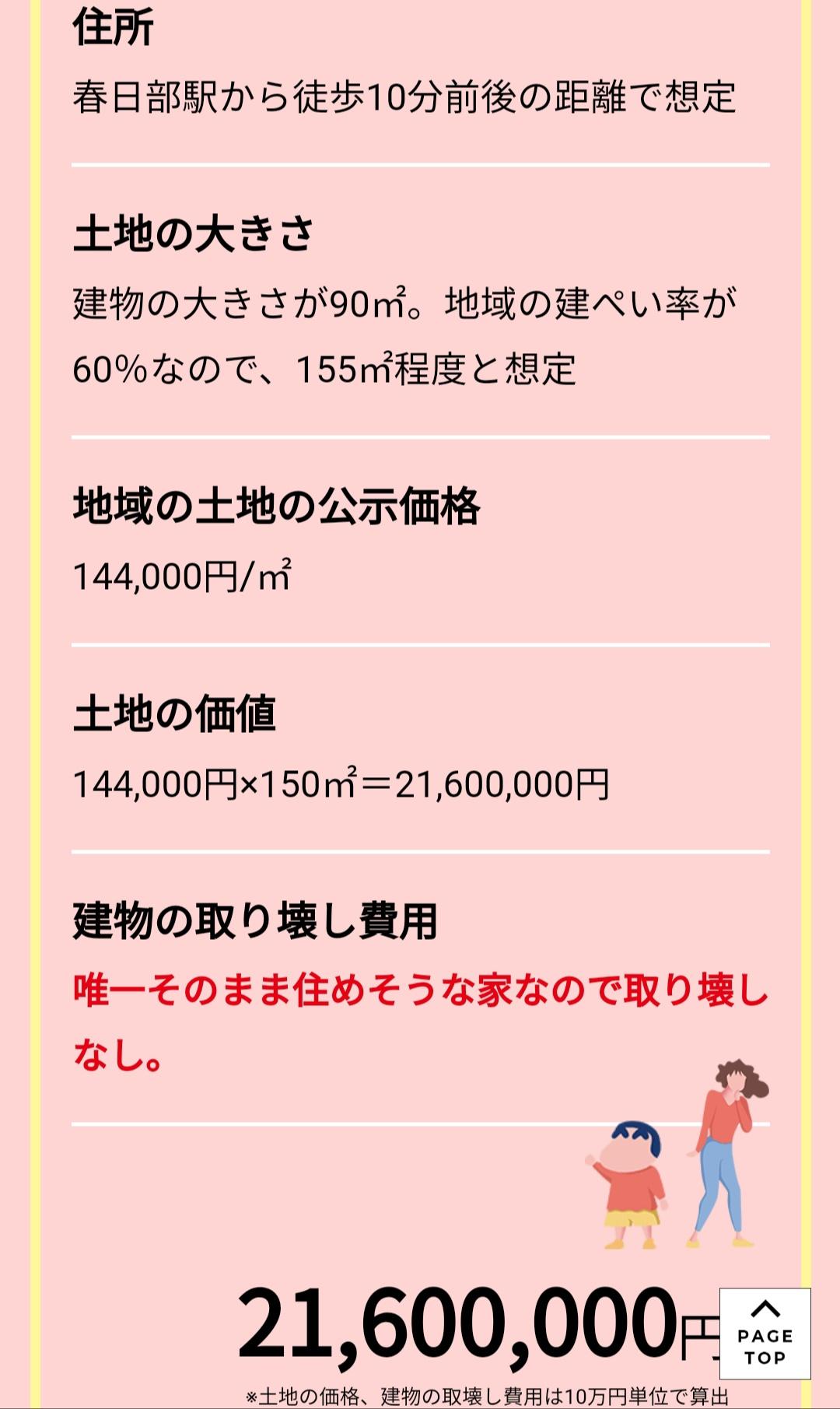Jump back to page top

click(765, 1333)
